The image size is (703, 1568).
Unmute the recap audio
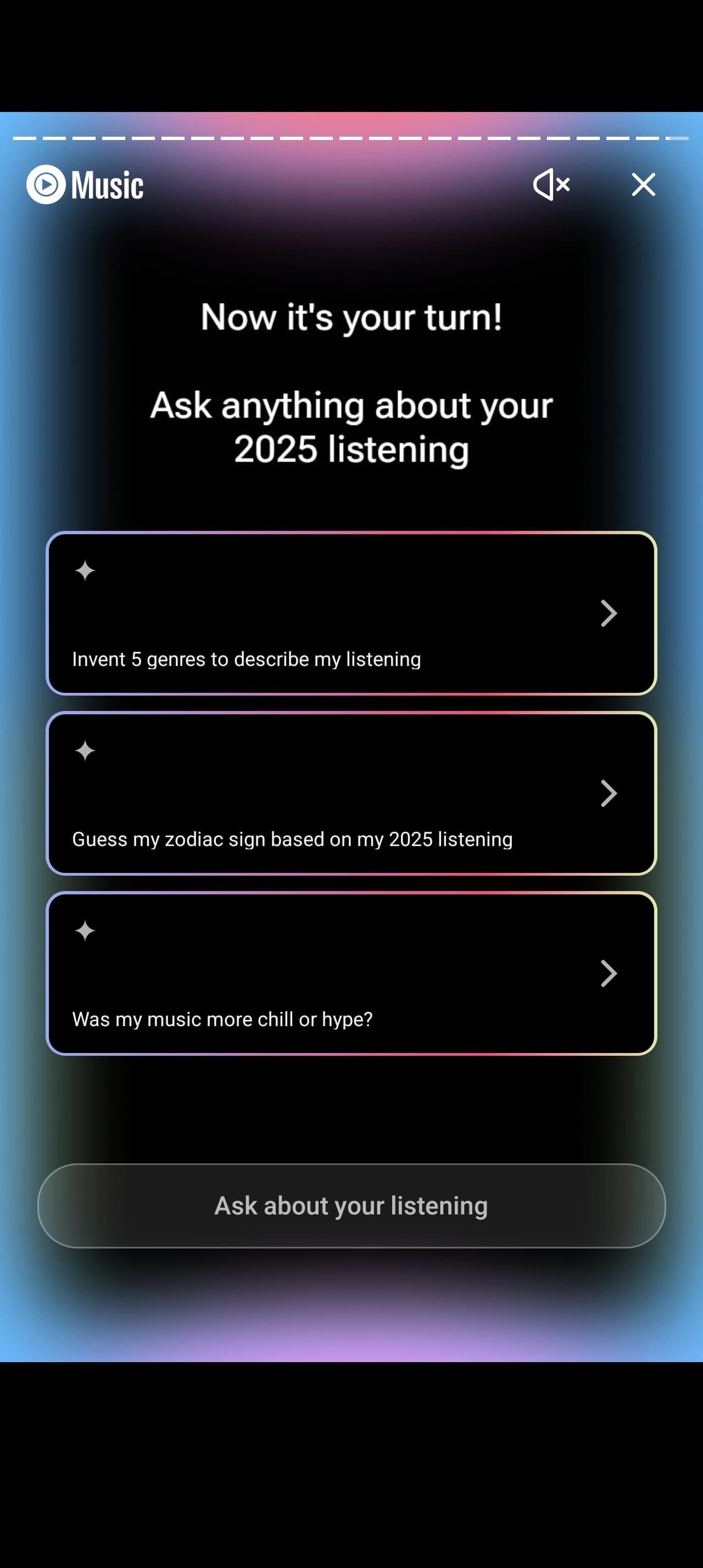click(551, 184)
